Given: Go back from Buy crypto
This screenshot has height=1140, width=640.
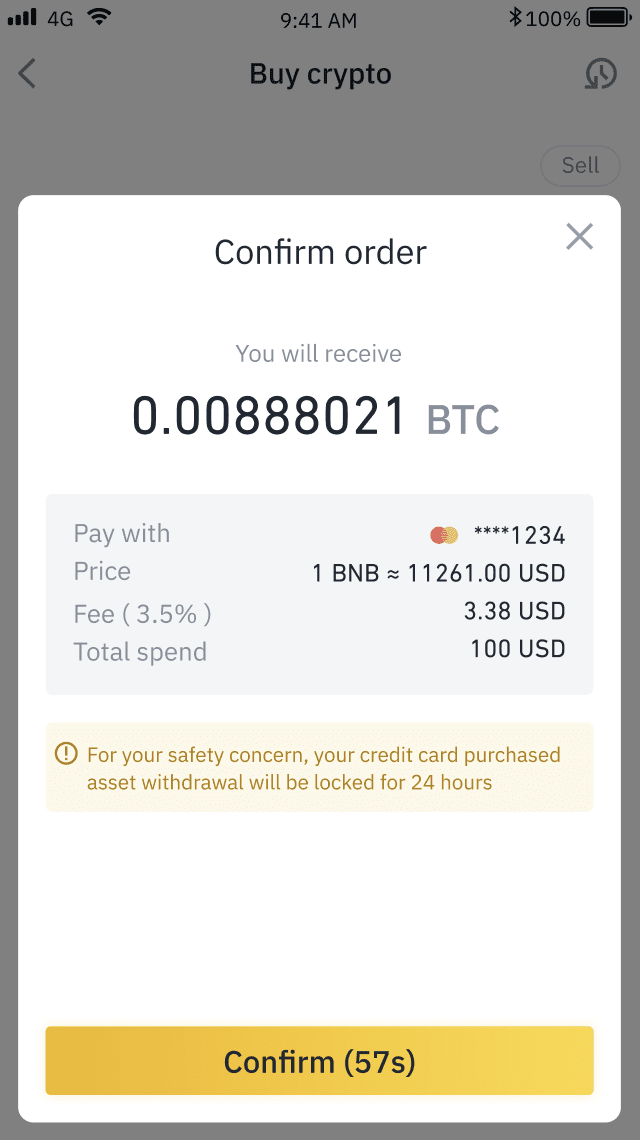Looking at the screenshot, I should pos(28,74).
